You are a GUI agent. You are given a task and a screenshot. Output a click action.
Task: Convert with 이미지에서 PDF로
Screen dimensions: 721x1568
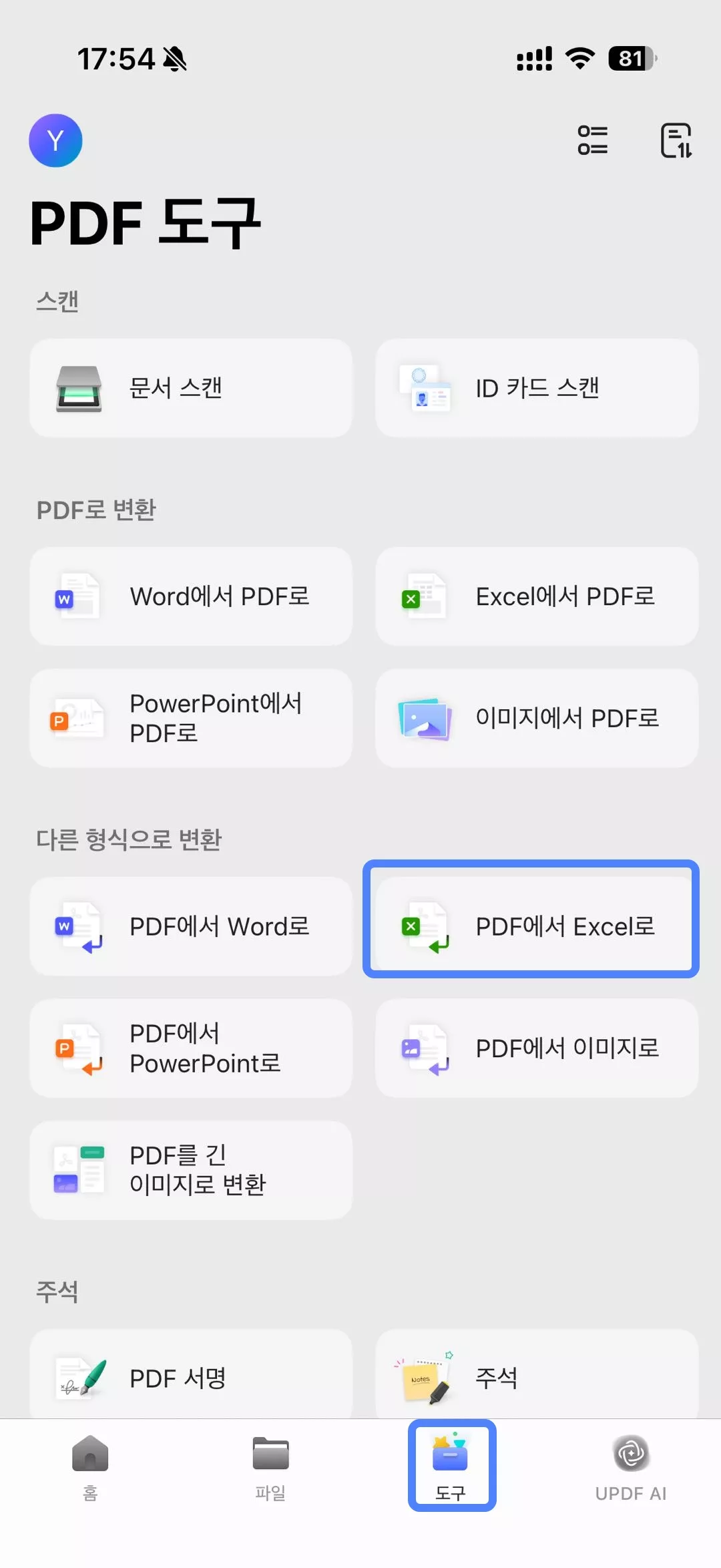click(x=537, y=718)
